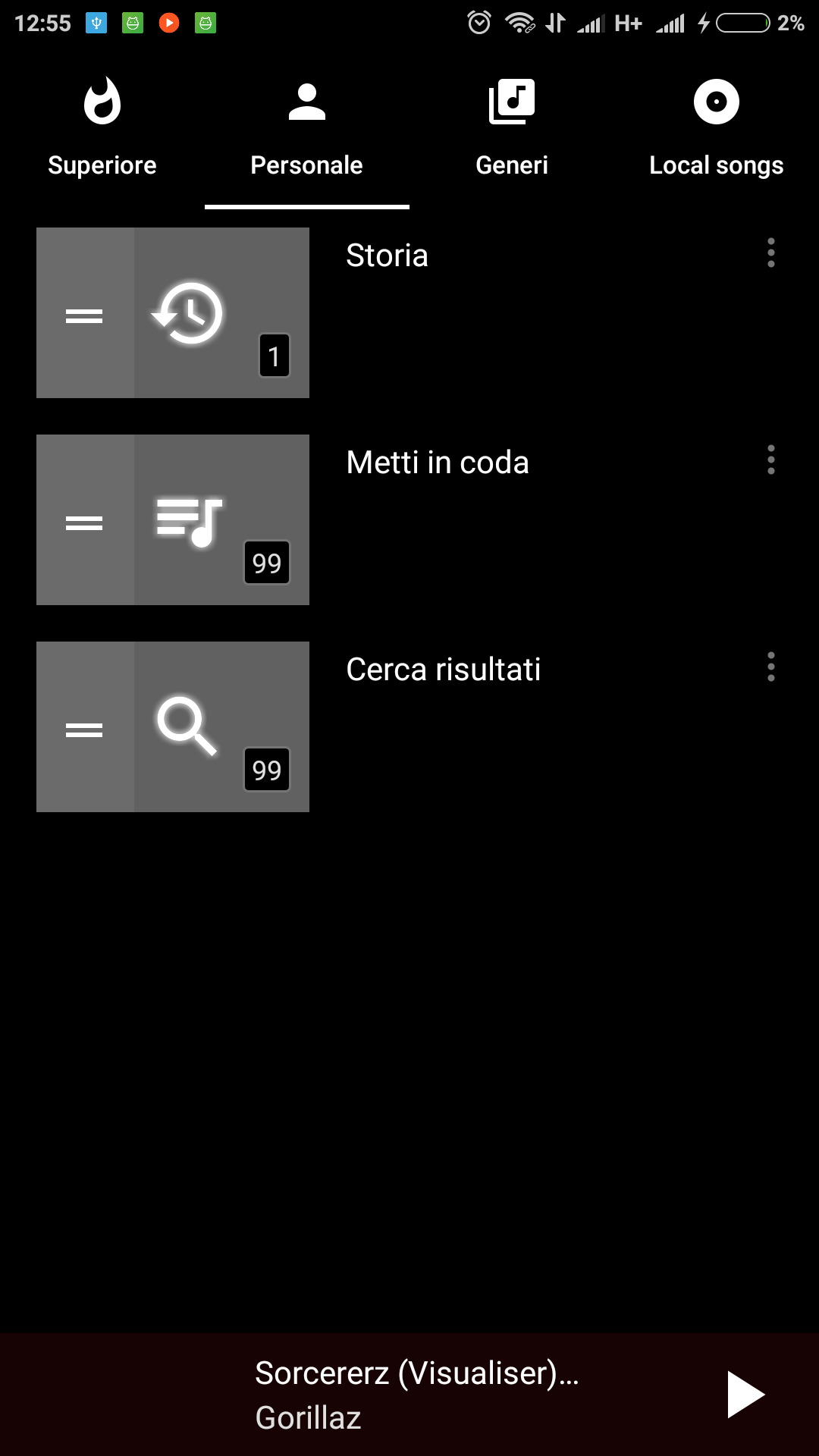Open the overflow menu for Storia

coord(770,253)
